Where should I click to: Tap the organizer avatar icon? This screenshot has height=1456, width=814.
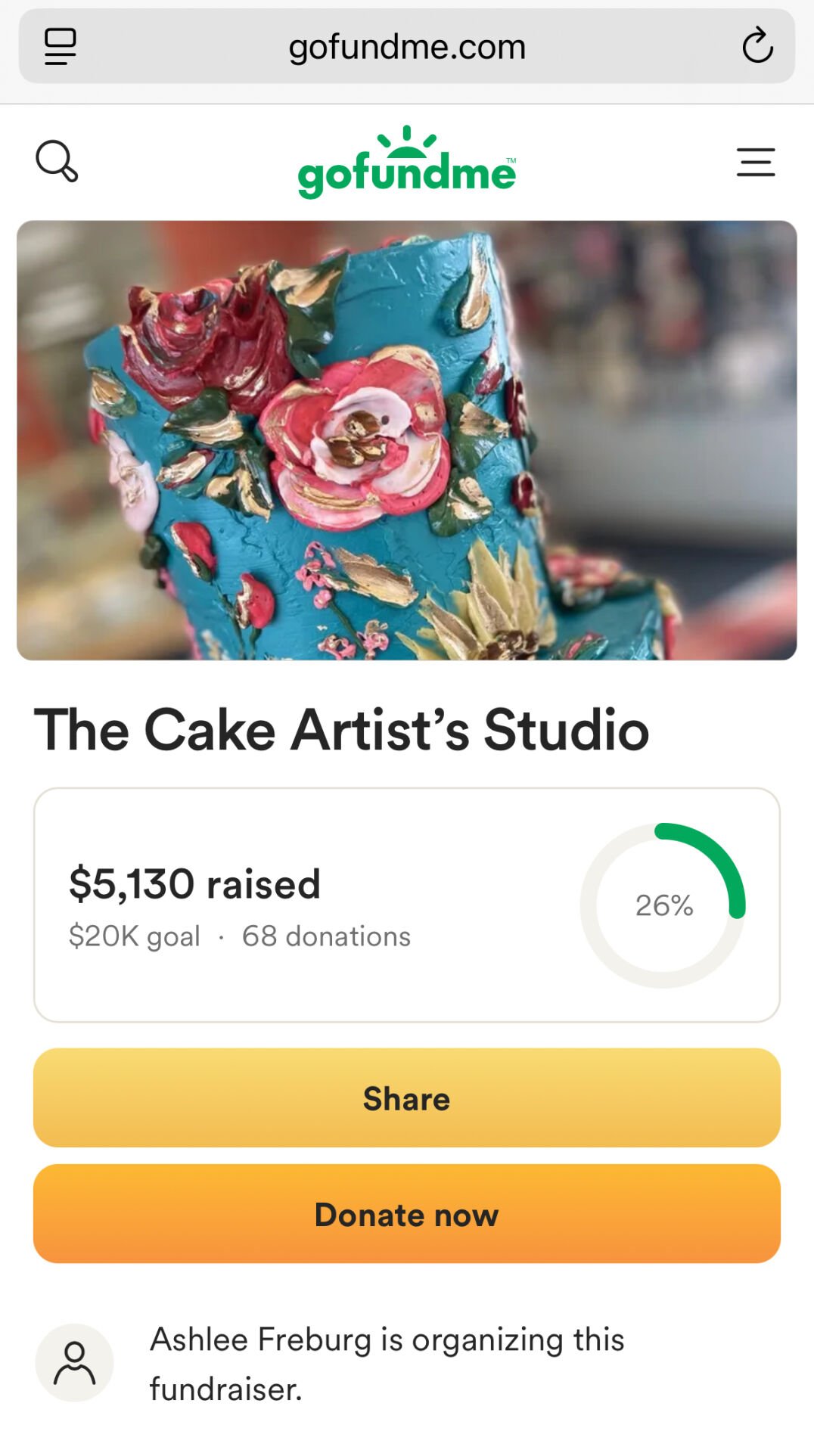pos(74,1362)
